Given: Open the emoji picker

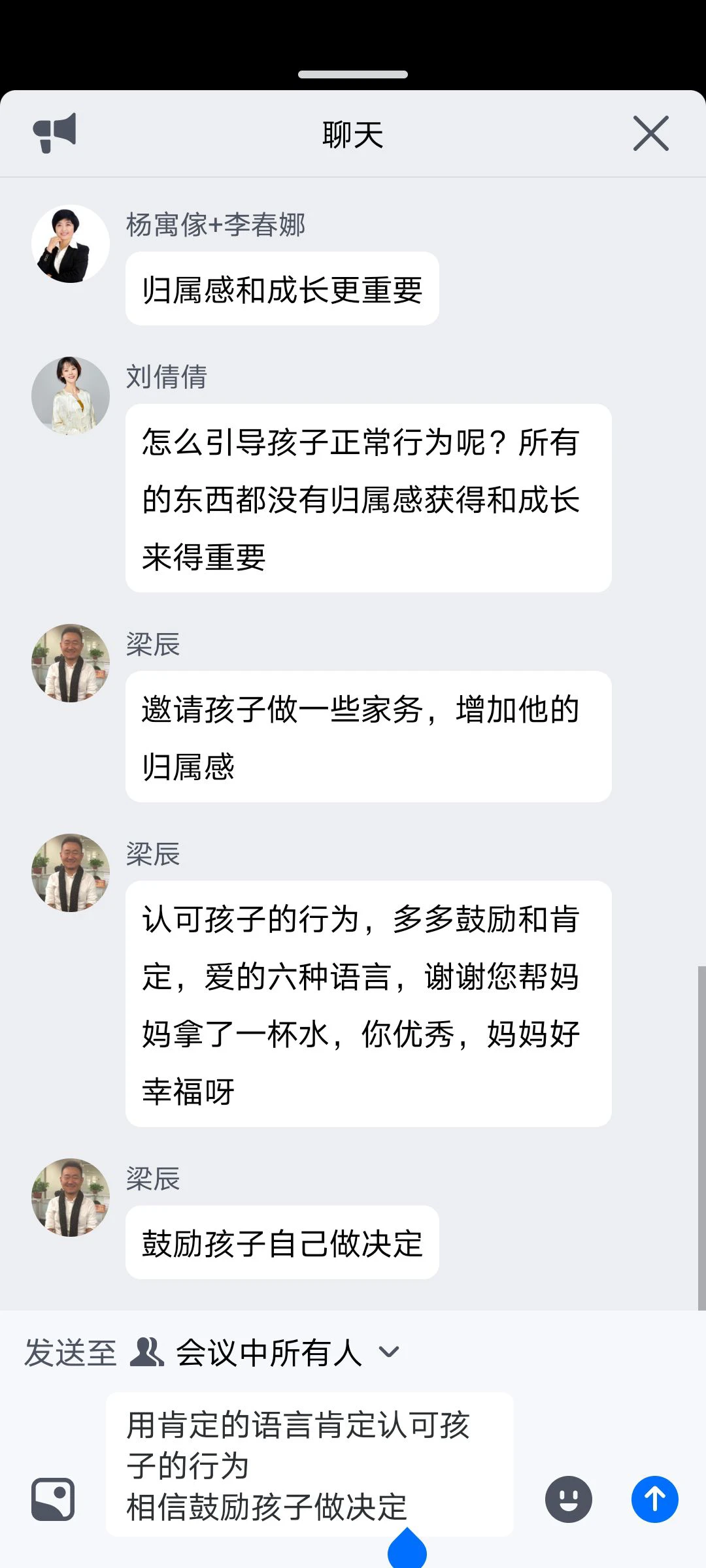Looking at the screenshot, I should coord(568,1499).
